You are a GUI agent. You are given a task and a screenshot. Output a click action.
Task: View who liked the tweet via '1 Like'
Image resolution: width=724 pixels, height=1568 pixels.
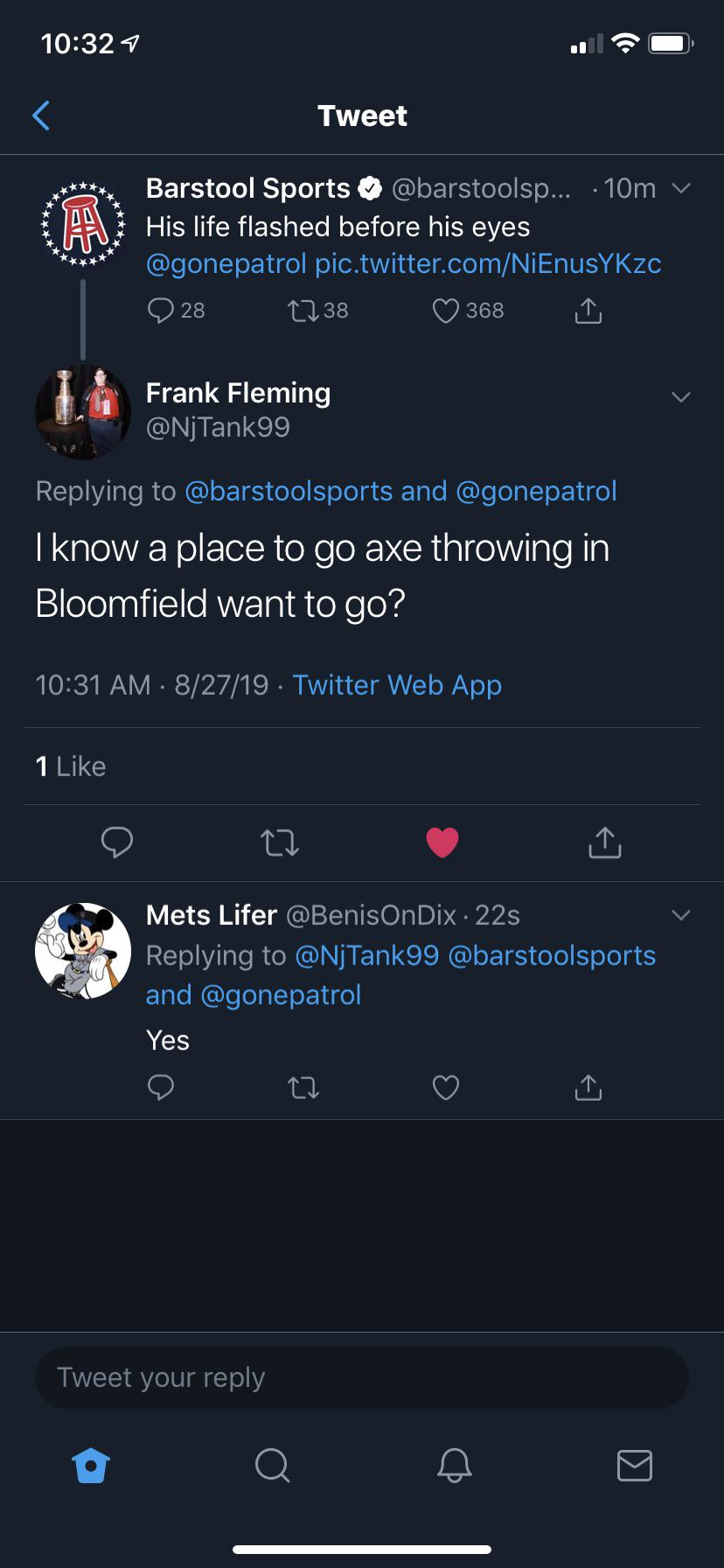click(x=70, y=766)
